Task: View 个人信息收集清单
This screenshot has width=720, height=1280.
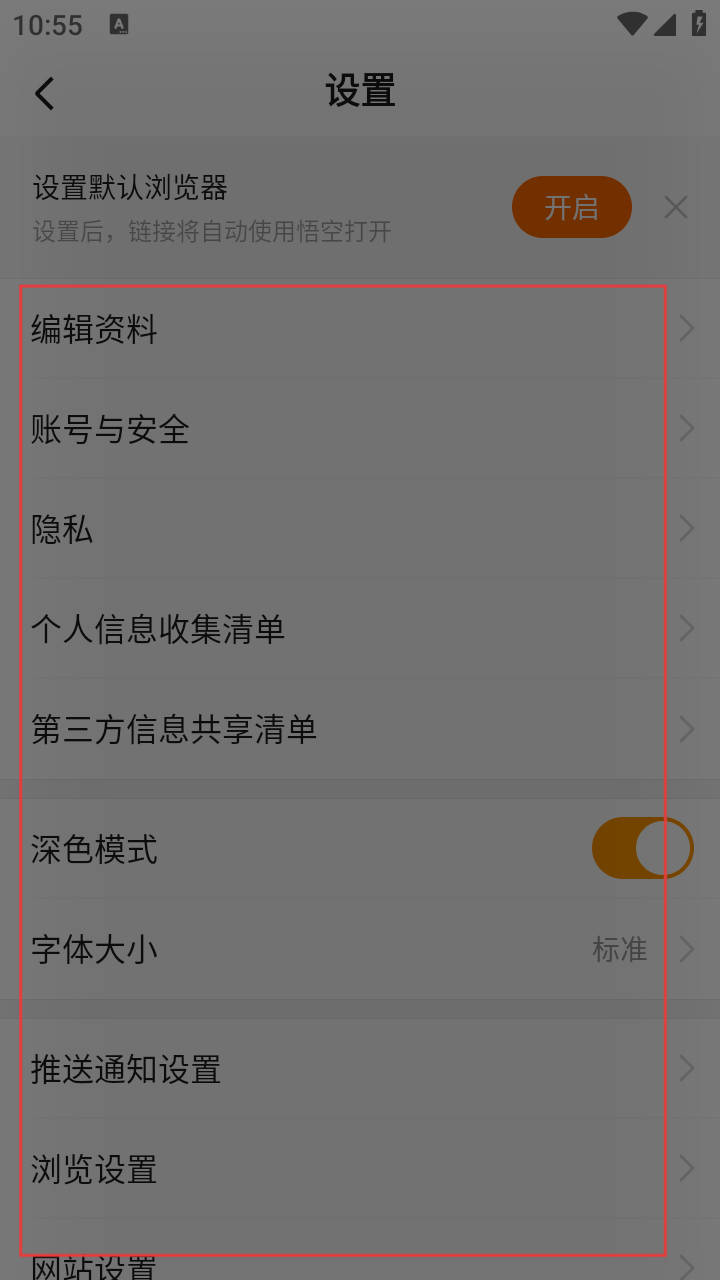Action: point(360,629)
